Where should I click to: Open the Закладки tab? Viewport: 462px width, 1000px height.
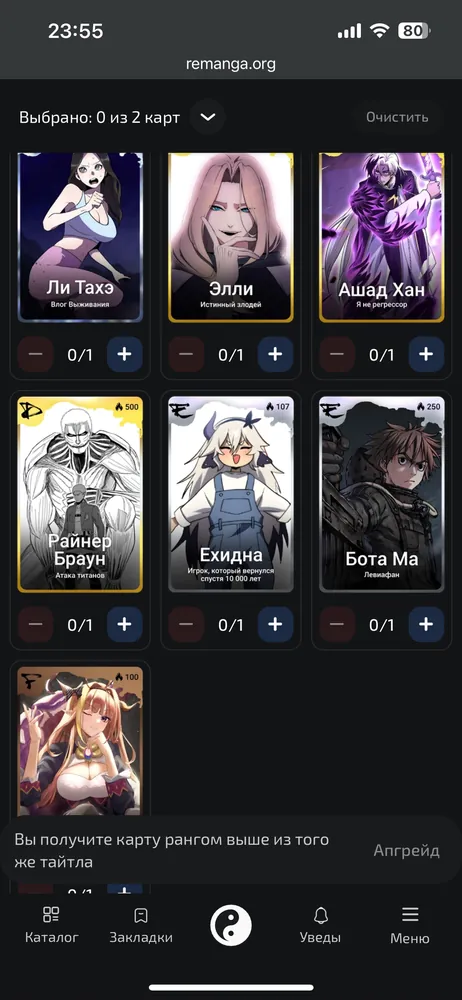click(x=140, y=925)
